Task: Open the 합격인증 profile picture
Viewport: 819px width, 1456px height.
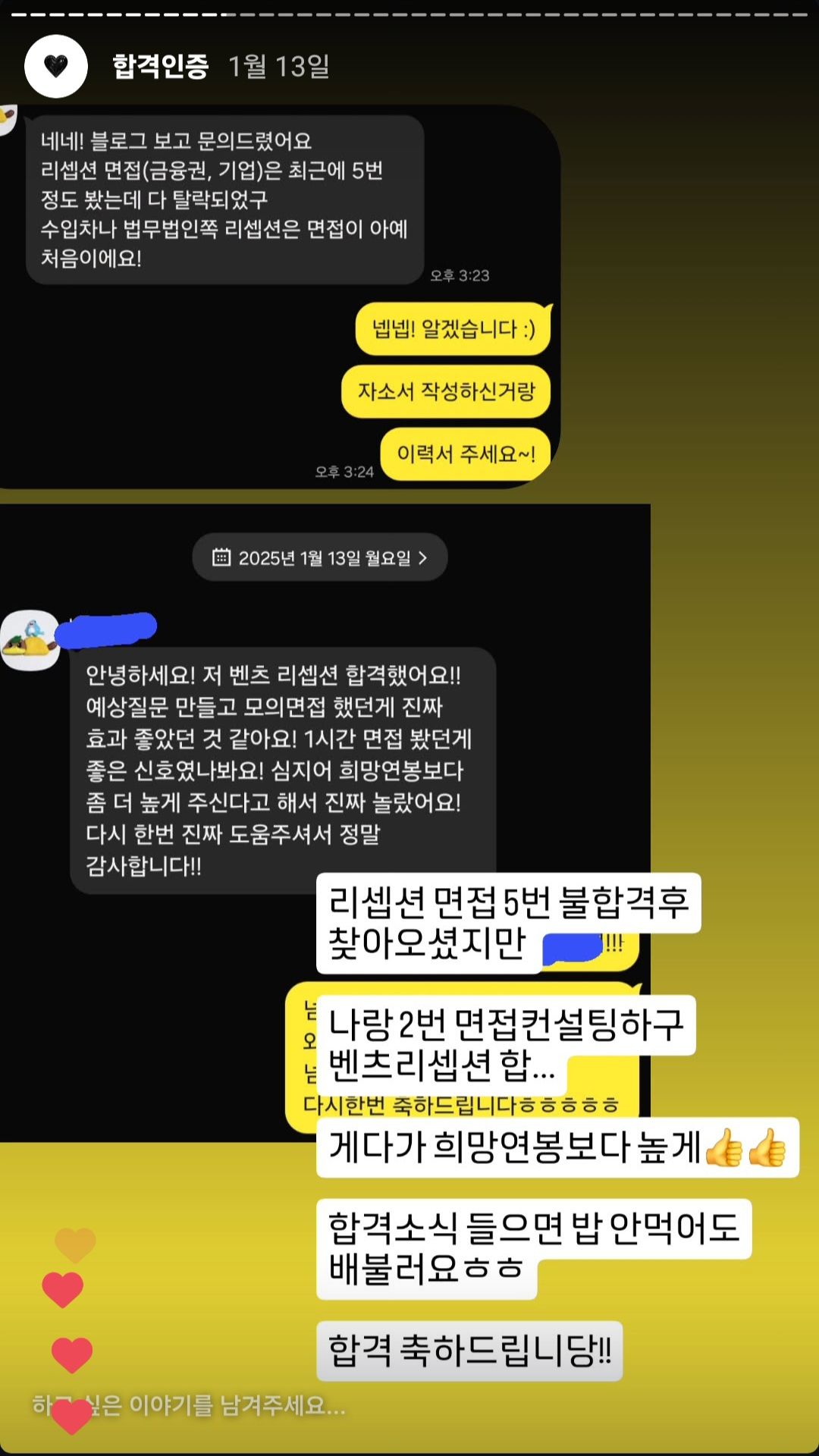Action: tap(55, 66)
